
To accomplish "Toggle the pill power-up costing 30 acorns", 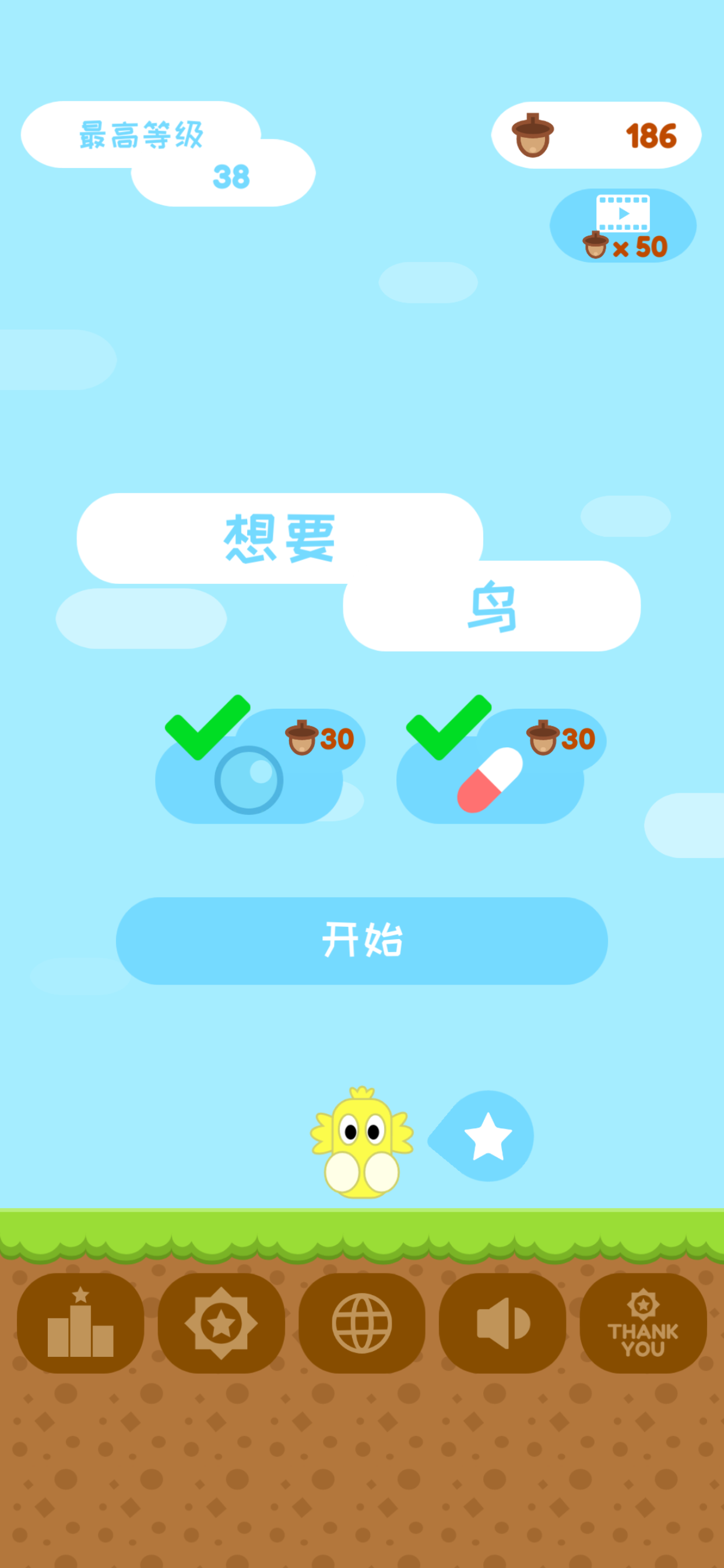I will click(x=501, y=765).
